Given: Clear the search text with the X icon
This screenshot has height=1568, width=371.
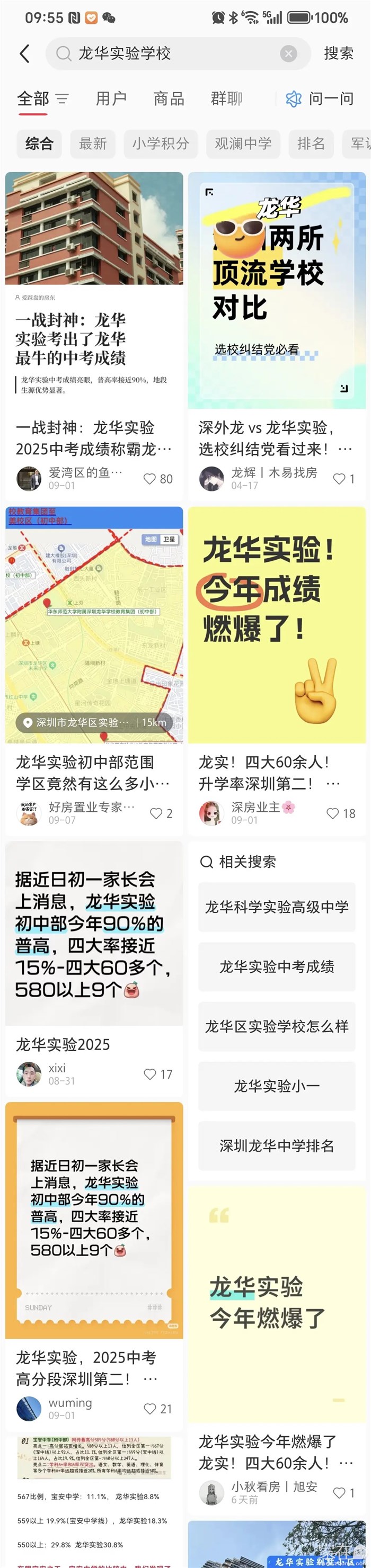Looking at the screenshot, I should tap(288, 53).
